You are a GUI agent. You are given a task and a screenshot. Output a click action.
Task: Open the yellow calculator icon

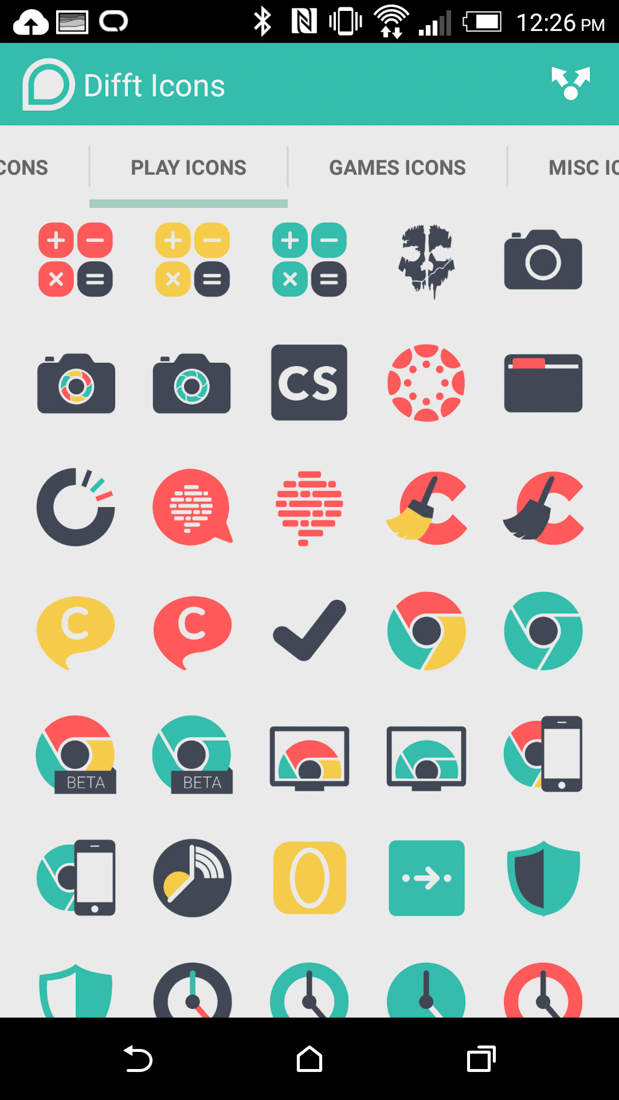point(192,260)
